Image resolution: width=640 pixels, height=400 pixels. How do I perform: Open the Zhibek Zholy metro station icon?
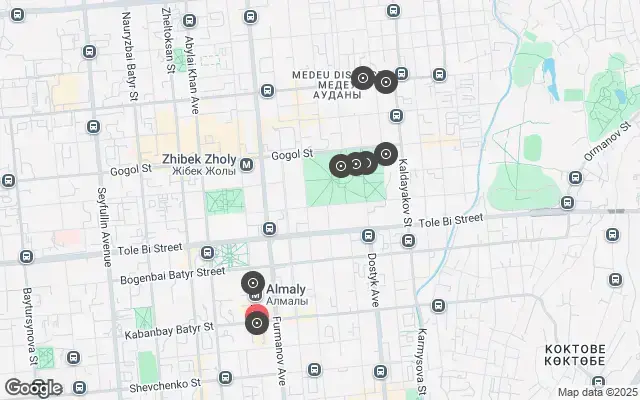(247, 164)
